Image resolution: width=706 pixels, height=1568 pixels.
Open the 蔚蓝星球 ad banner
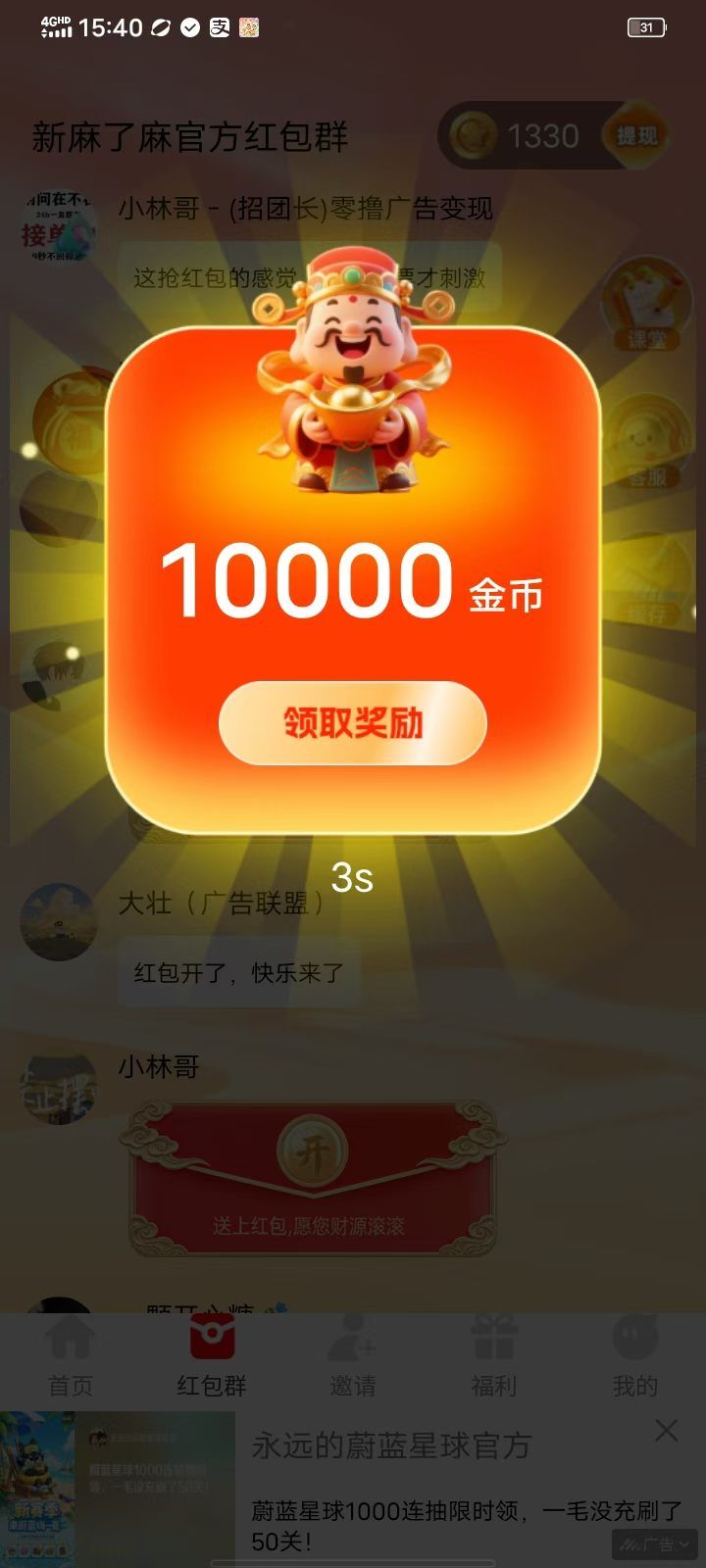pos(353,1490)
